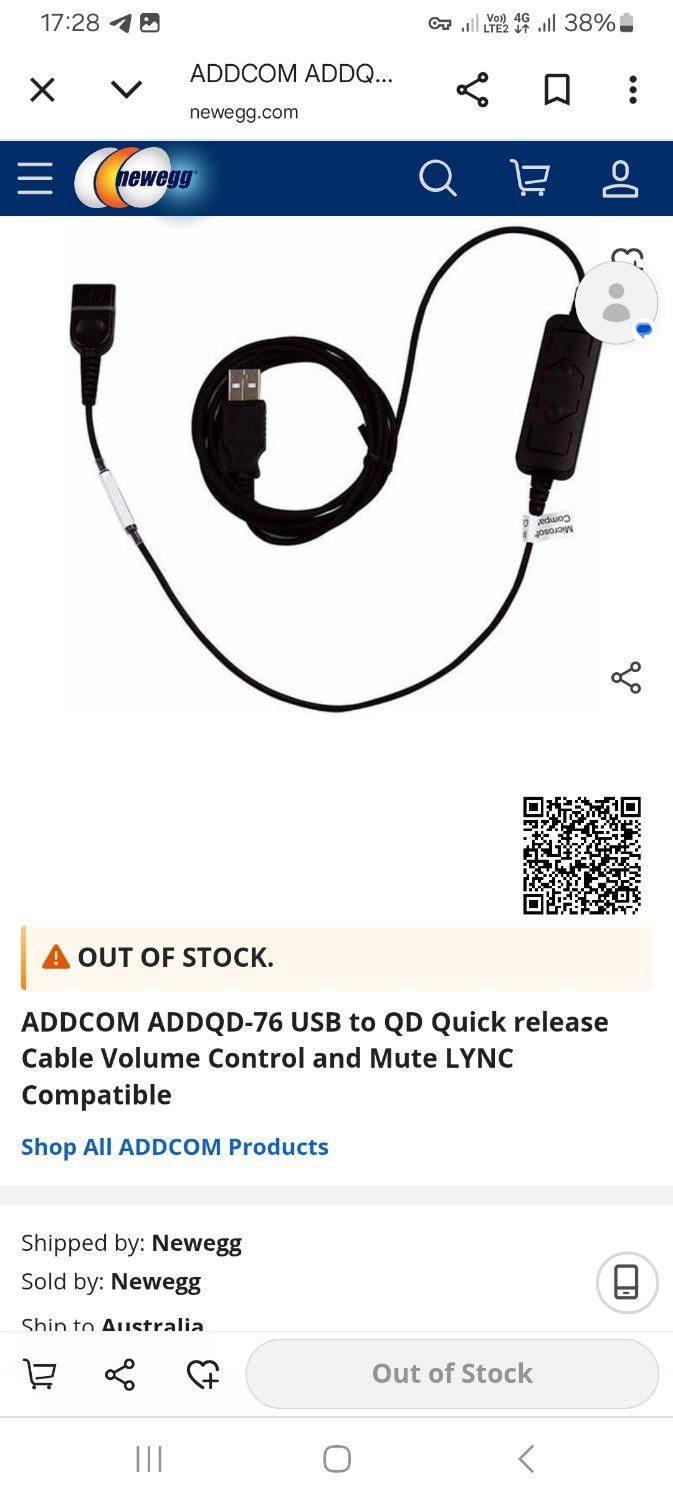Share product from the bottom bar

[x=120, y=1375]
